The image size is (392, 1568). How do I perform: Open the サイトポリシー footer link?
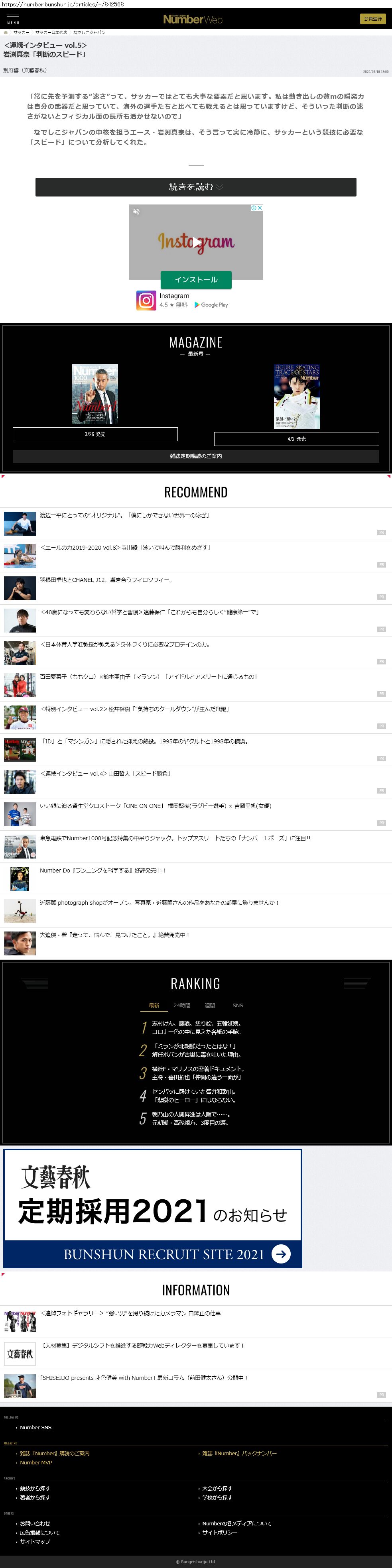pos(219,1532)
